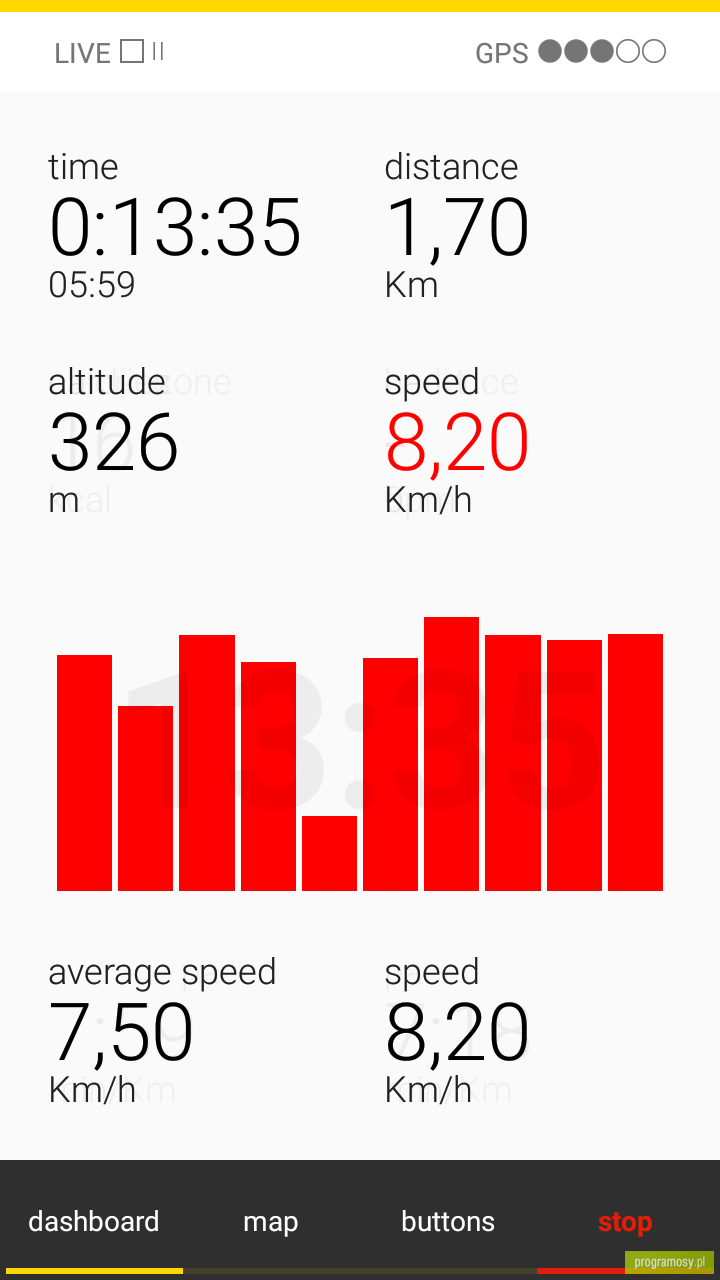Switch to the dashboard tab
Screen dimensions: 720x1280
[x=94, y=1221]
